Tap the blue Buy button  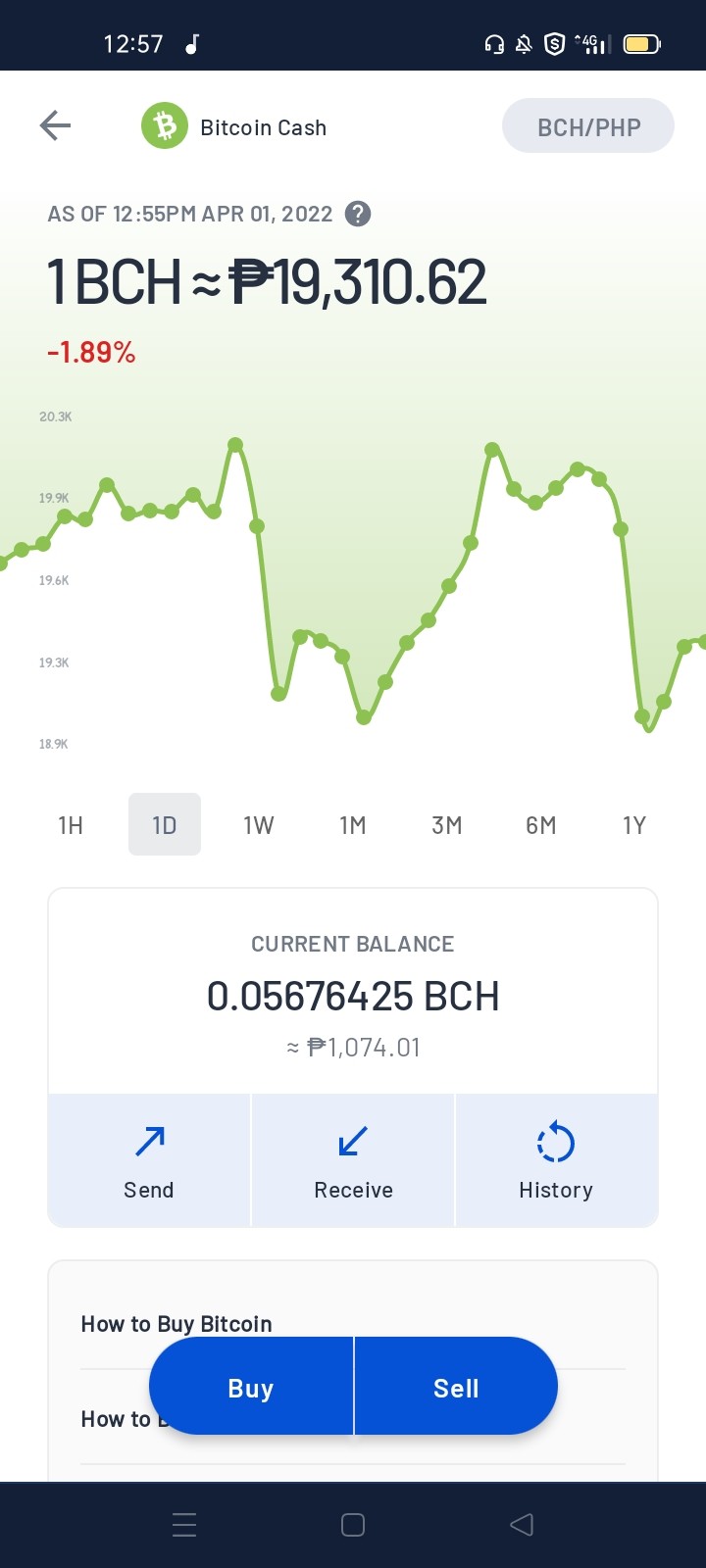point(251,1388)
